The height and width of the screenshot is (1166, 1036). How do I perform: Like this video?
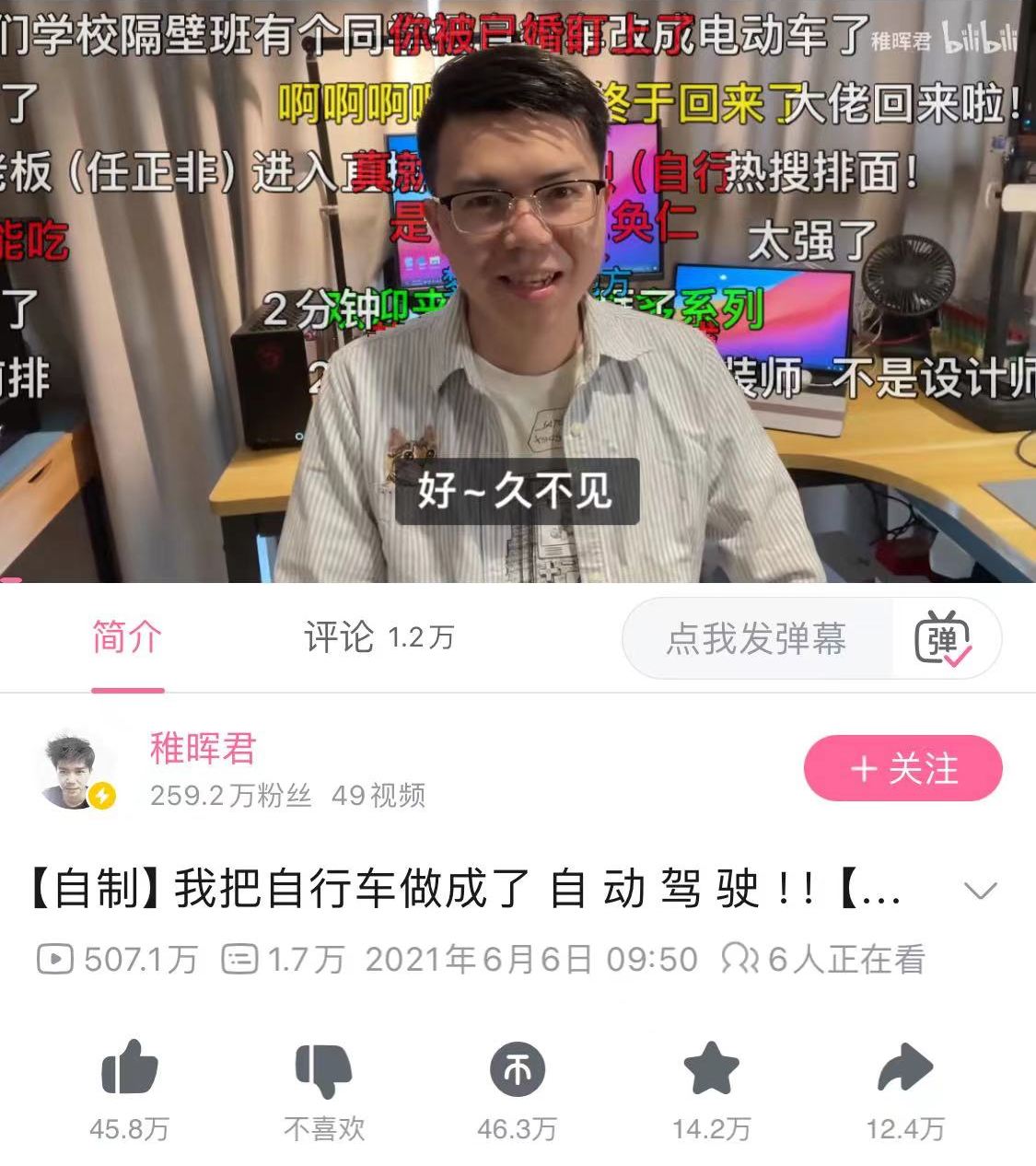129,1068
